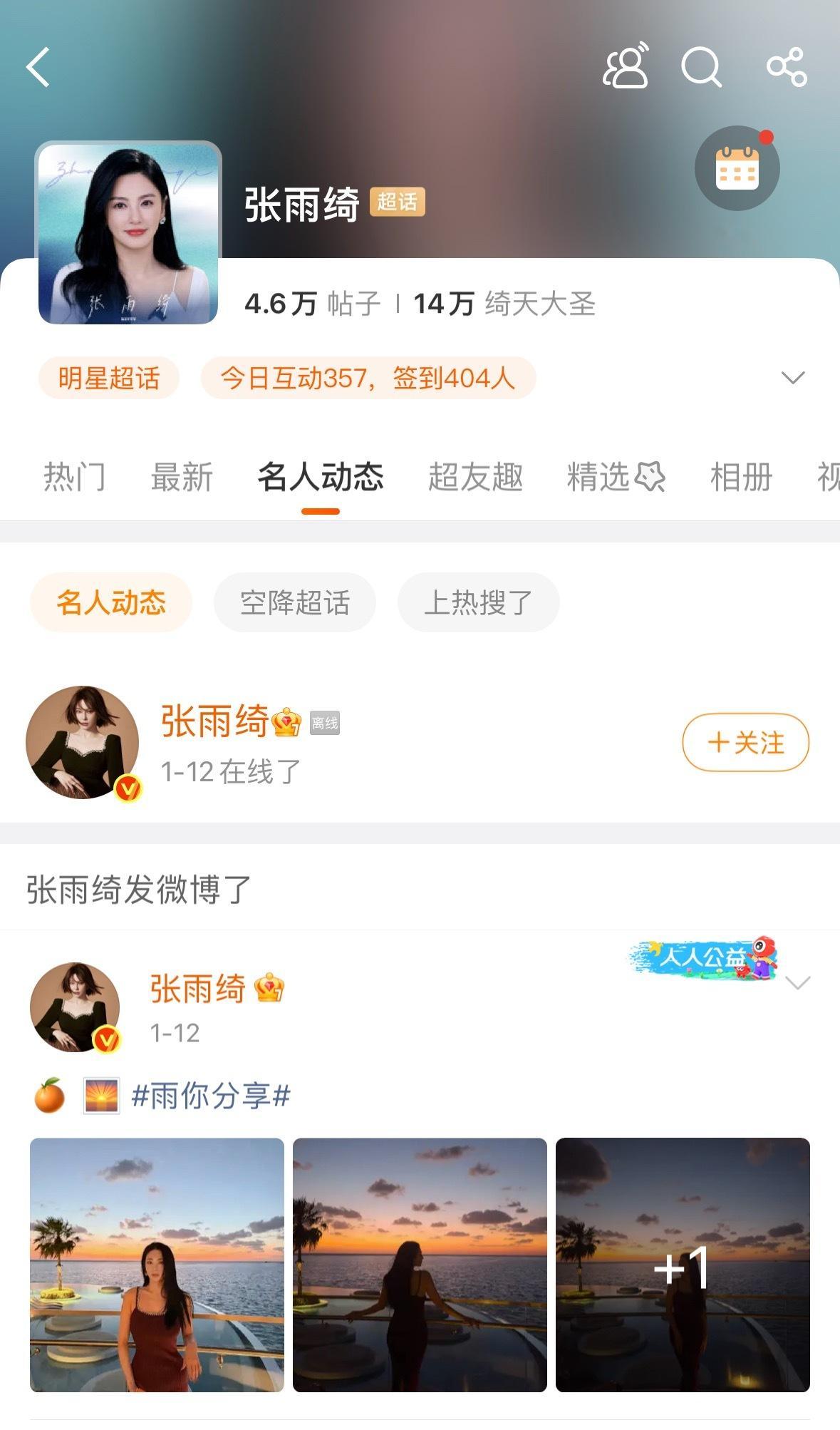Select the 空降超话 filter chip
840x1430 pixels.
(x=295, y=602)
